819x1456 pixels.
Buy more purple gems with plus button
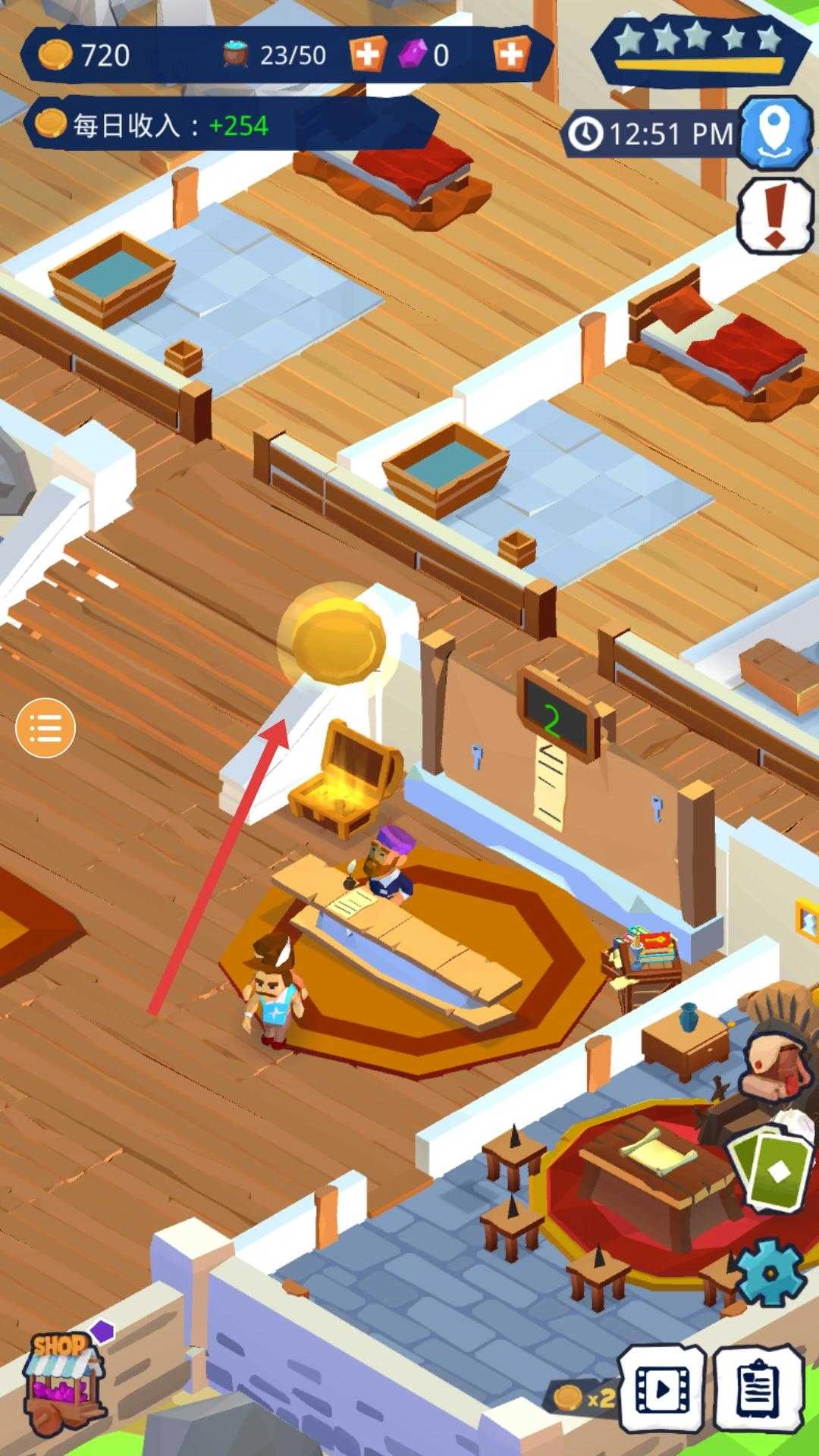click(511, 55)
